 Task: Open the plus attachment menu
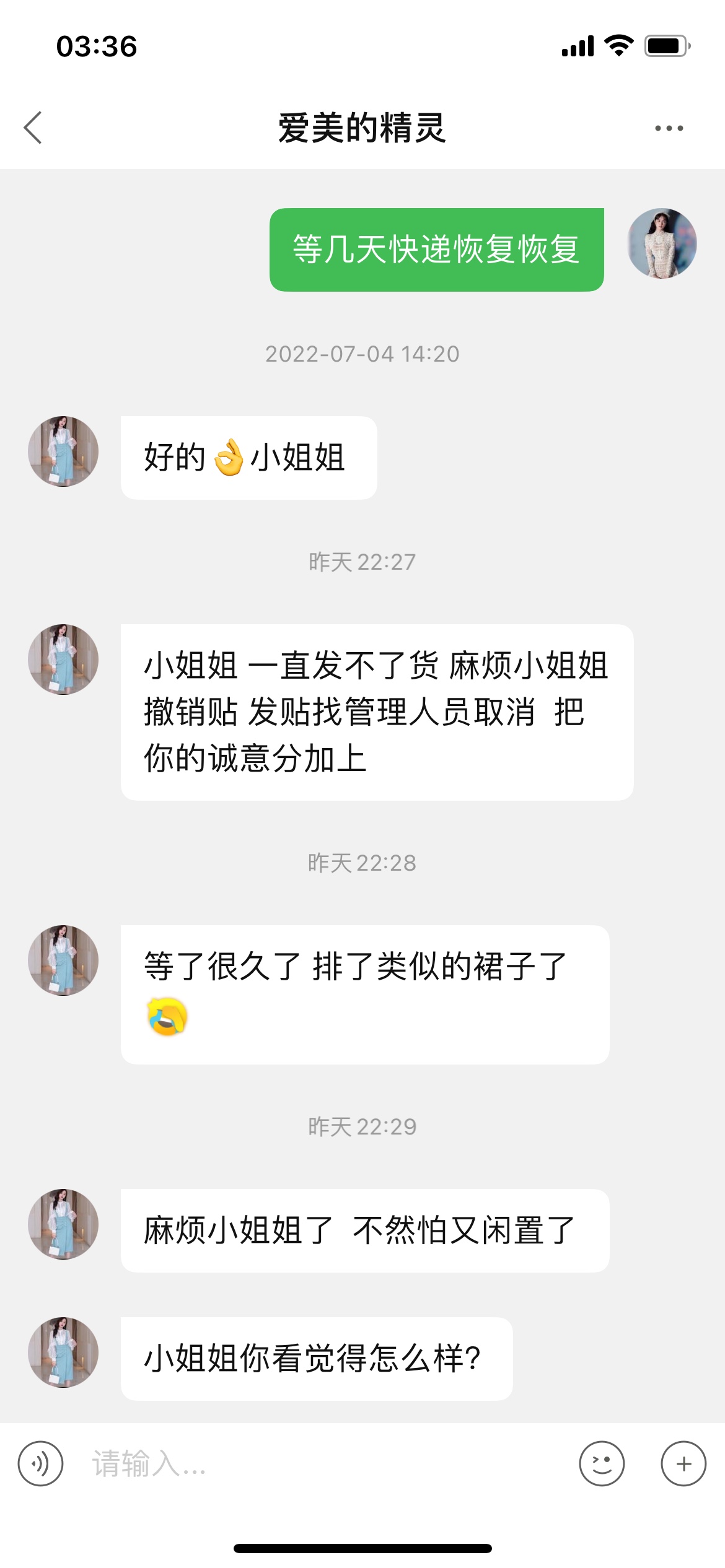683,1464
